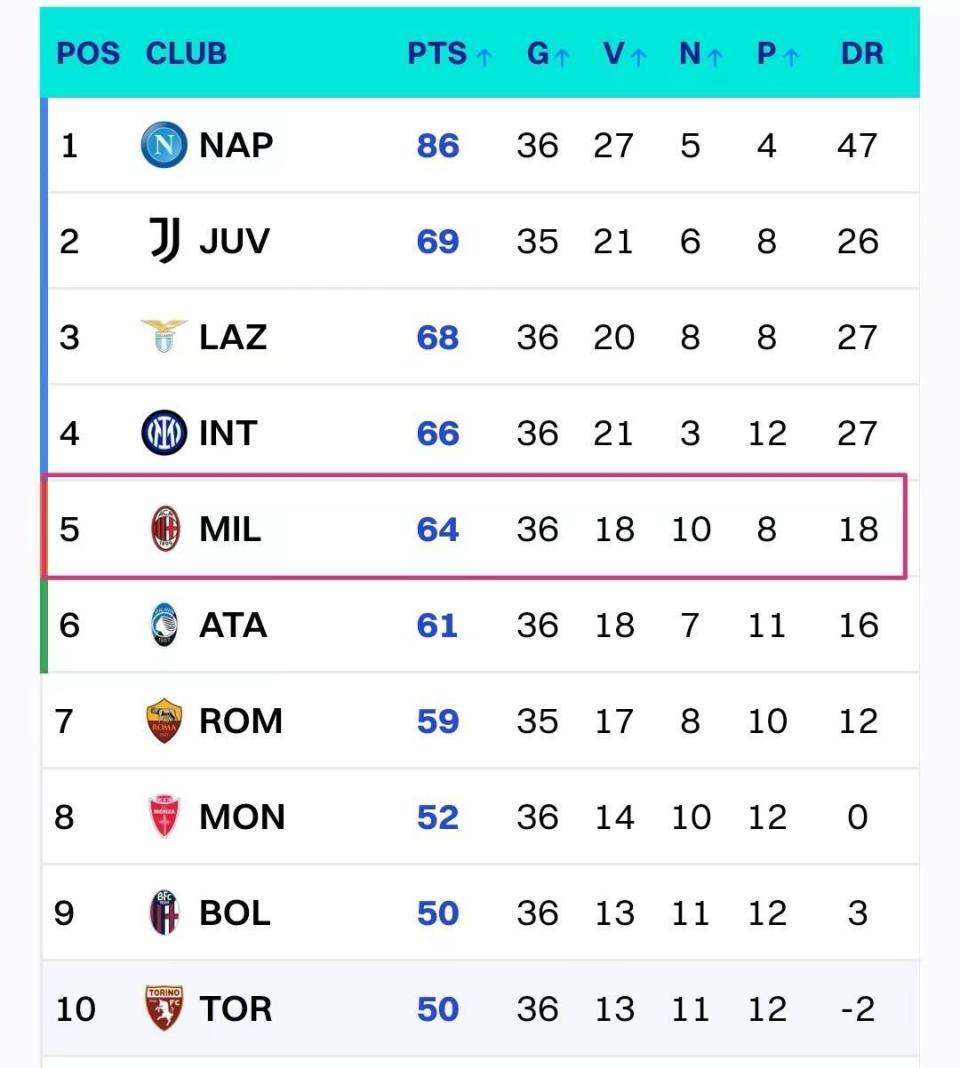
Task: View the TOR club row
Action: [235, 1010]
